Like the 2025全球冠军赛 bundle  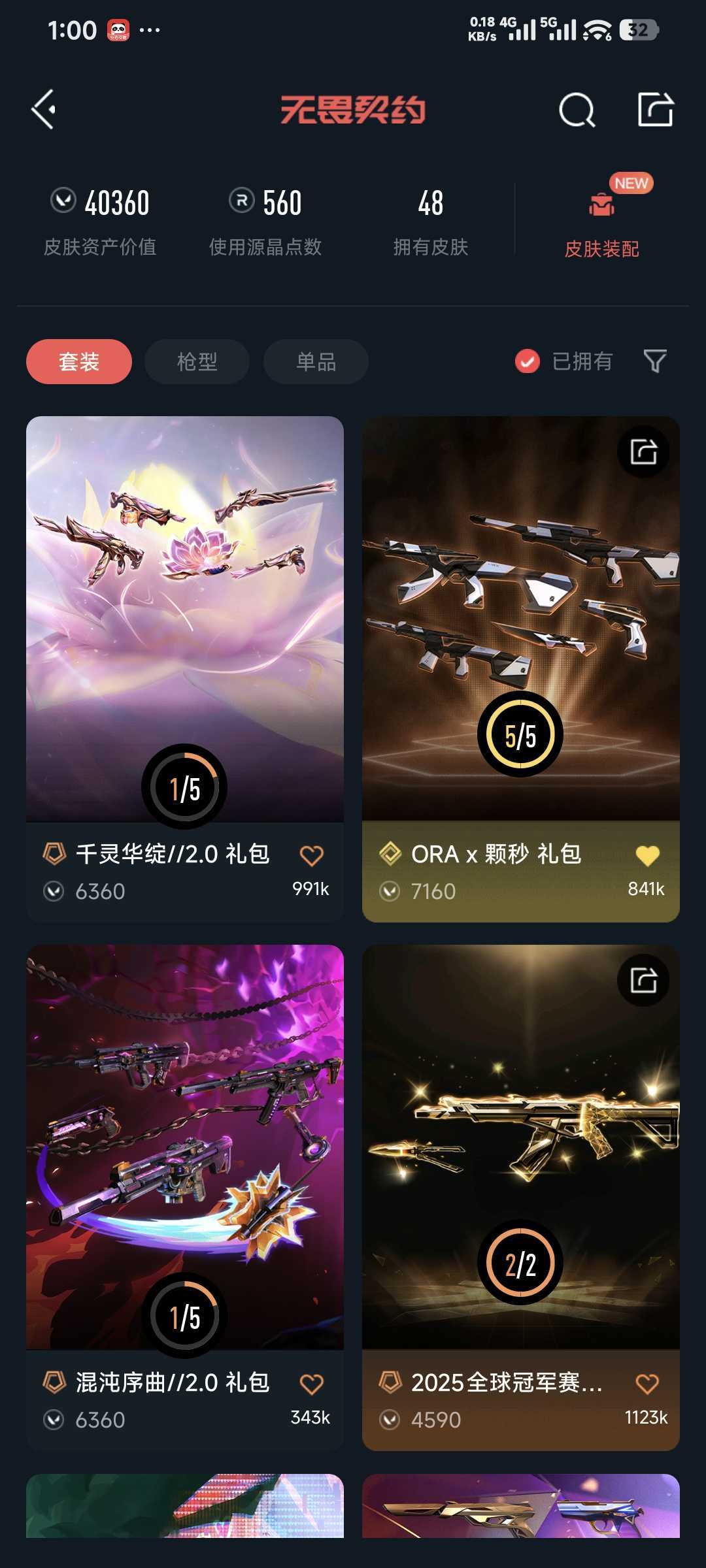pyautogui.click(x=647, y=1383)
